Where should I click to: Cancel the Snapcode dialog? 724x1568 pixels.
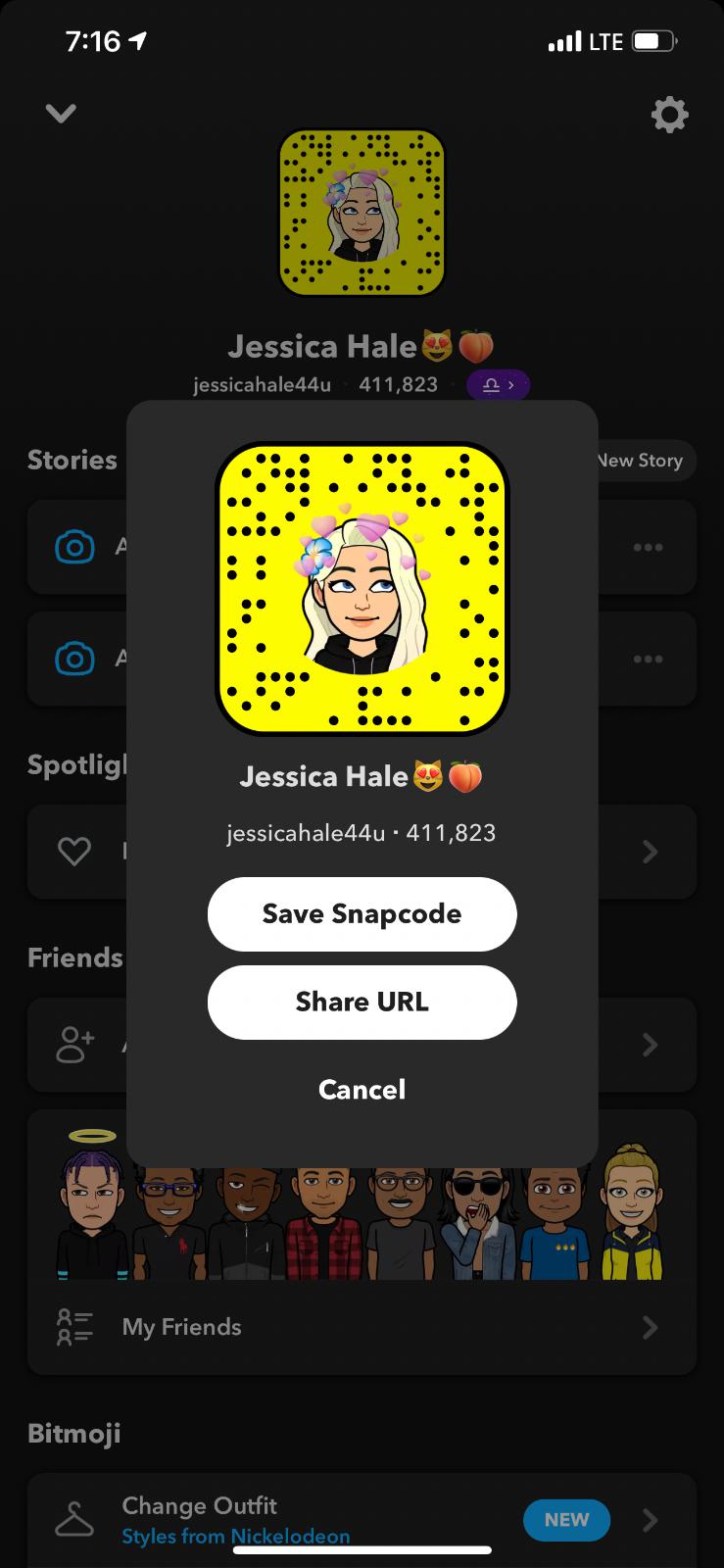point(362,1089)
